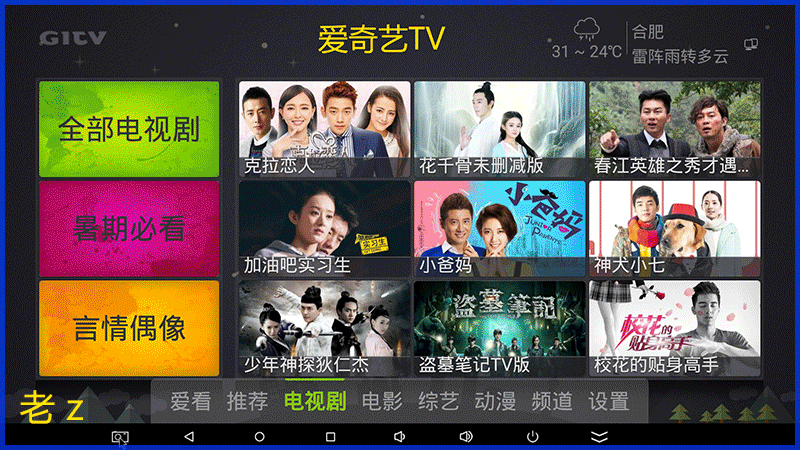This screenshot has width=800, height=450.
Task: Switch to the 频道 tab
Action: (552, 402)
